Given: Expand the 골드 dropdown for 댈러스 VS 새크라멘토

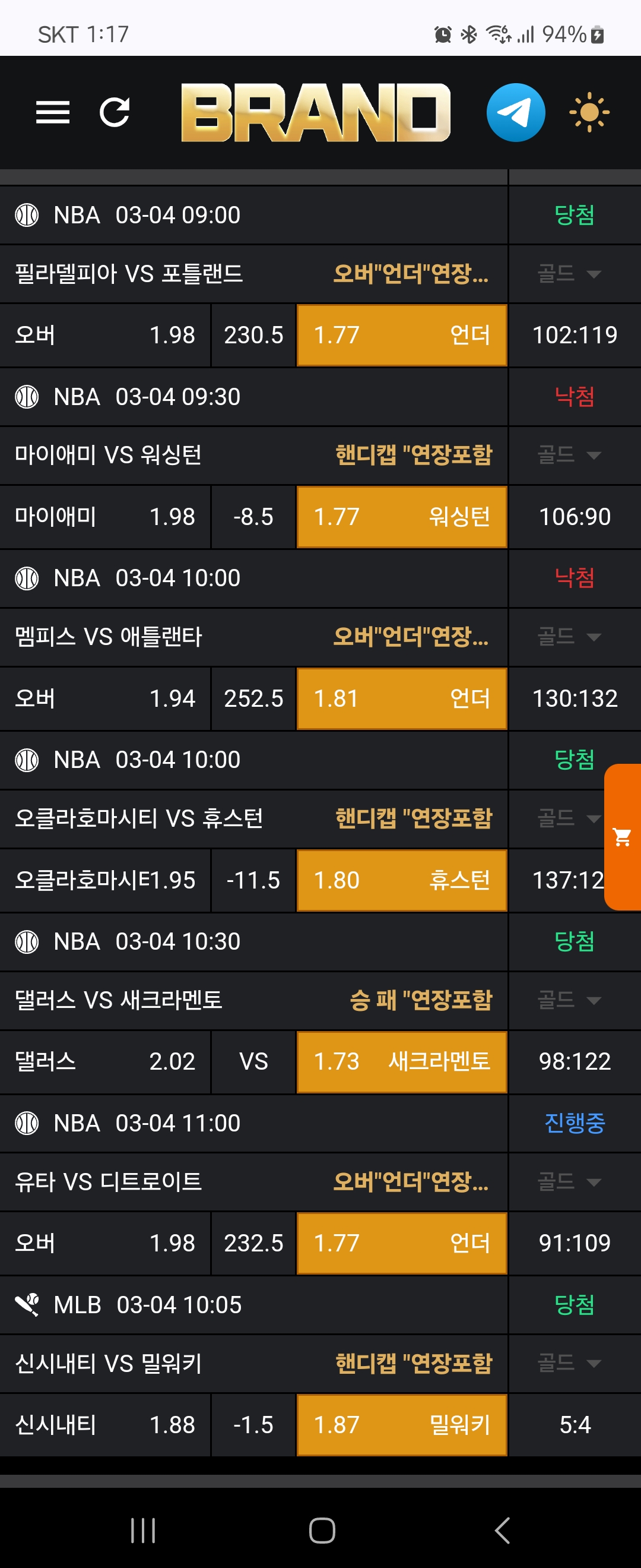Looking at the screenshot, I should pyautogui.click(x=570, y=1000).
